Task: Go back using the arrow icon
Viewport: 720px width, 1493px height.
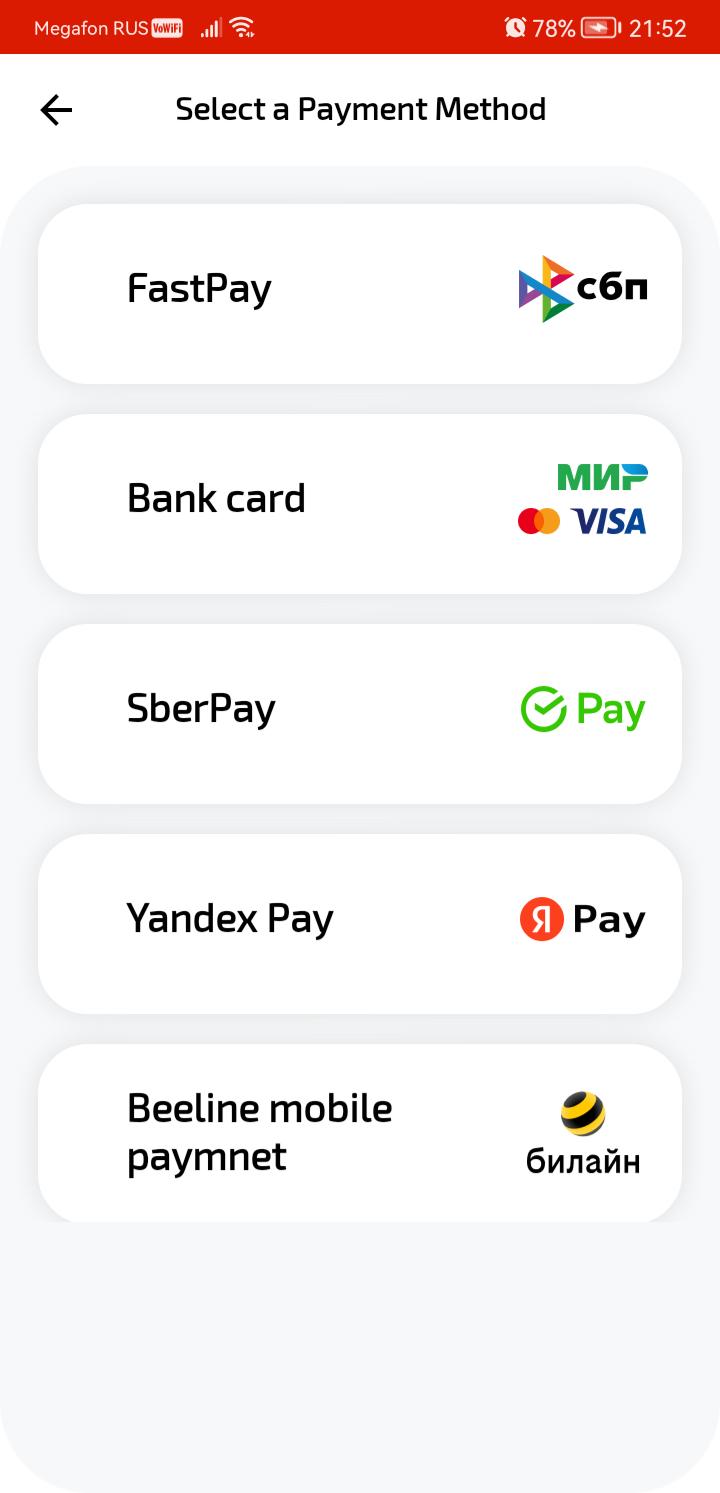Action: [56, 110]
